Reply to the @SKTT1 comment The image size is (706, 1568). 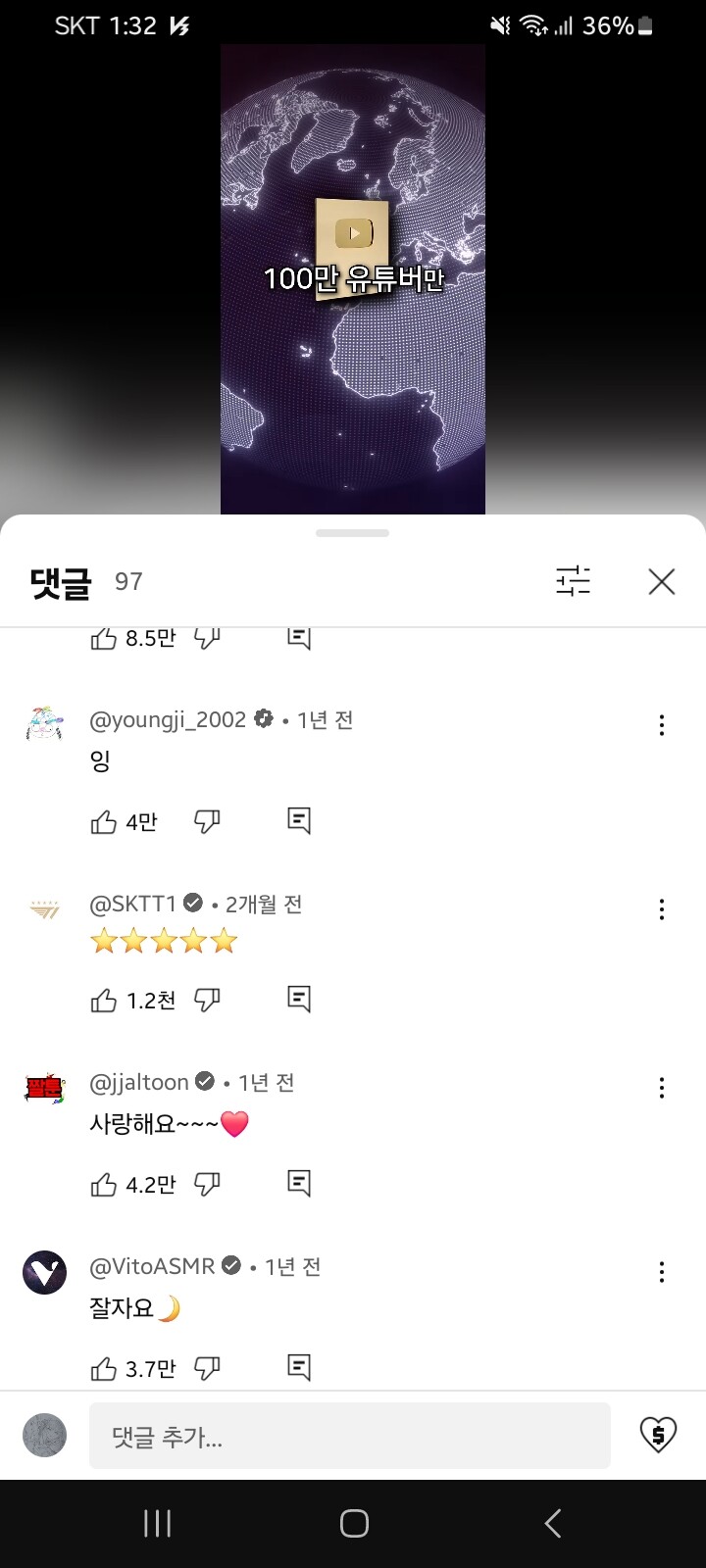299,999
